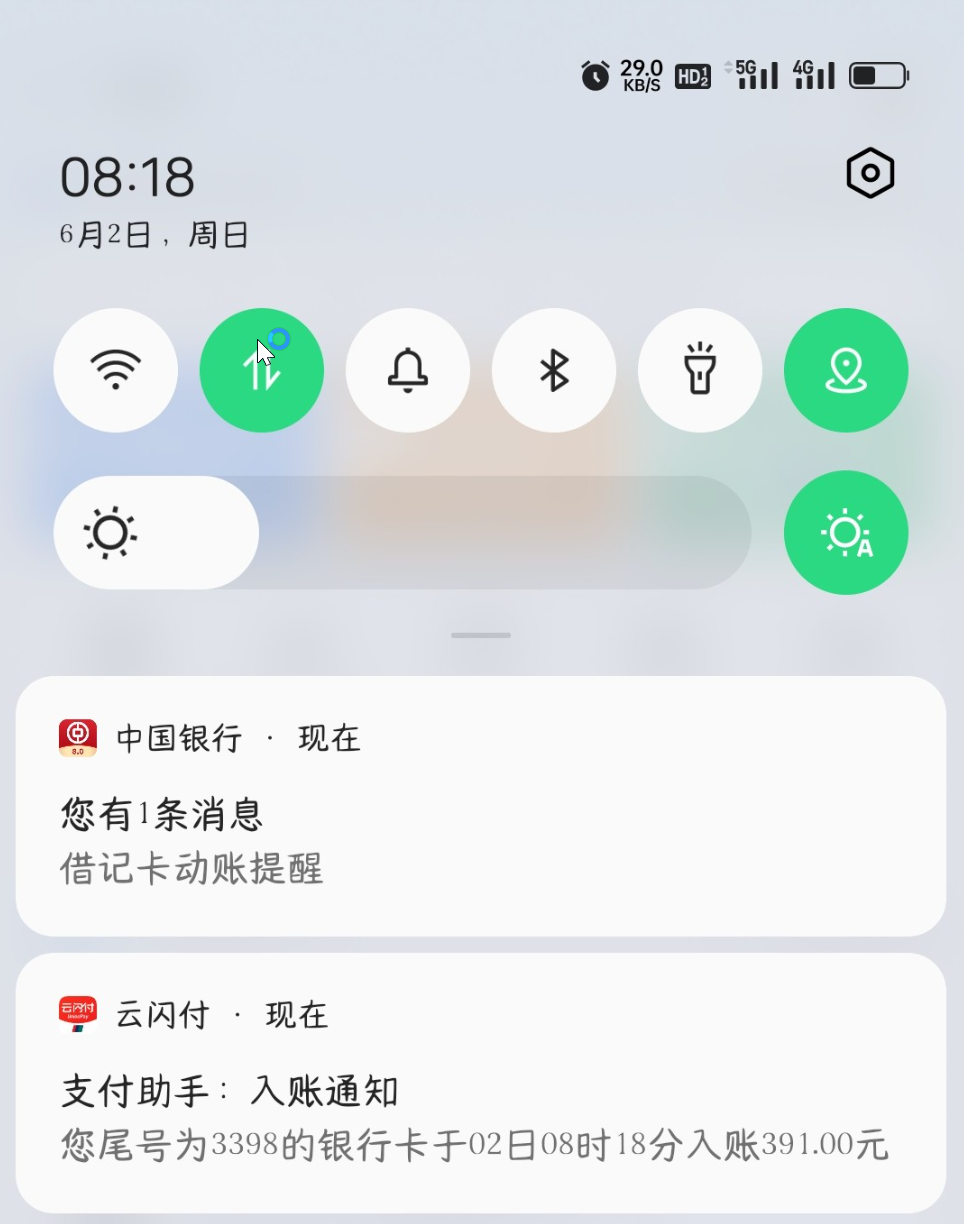Open settings via the hexagon gear icon
Image resolution: width=964 pixels, height=1224 pixels.
pos(870,174)
